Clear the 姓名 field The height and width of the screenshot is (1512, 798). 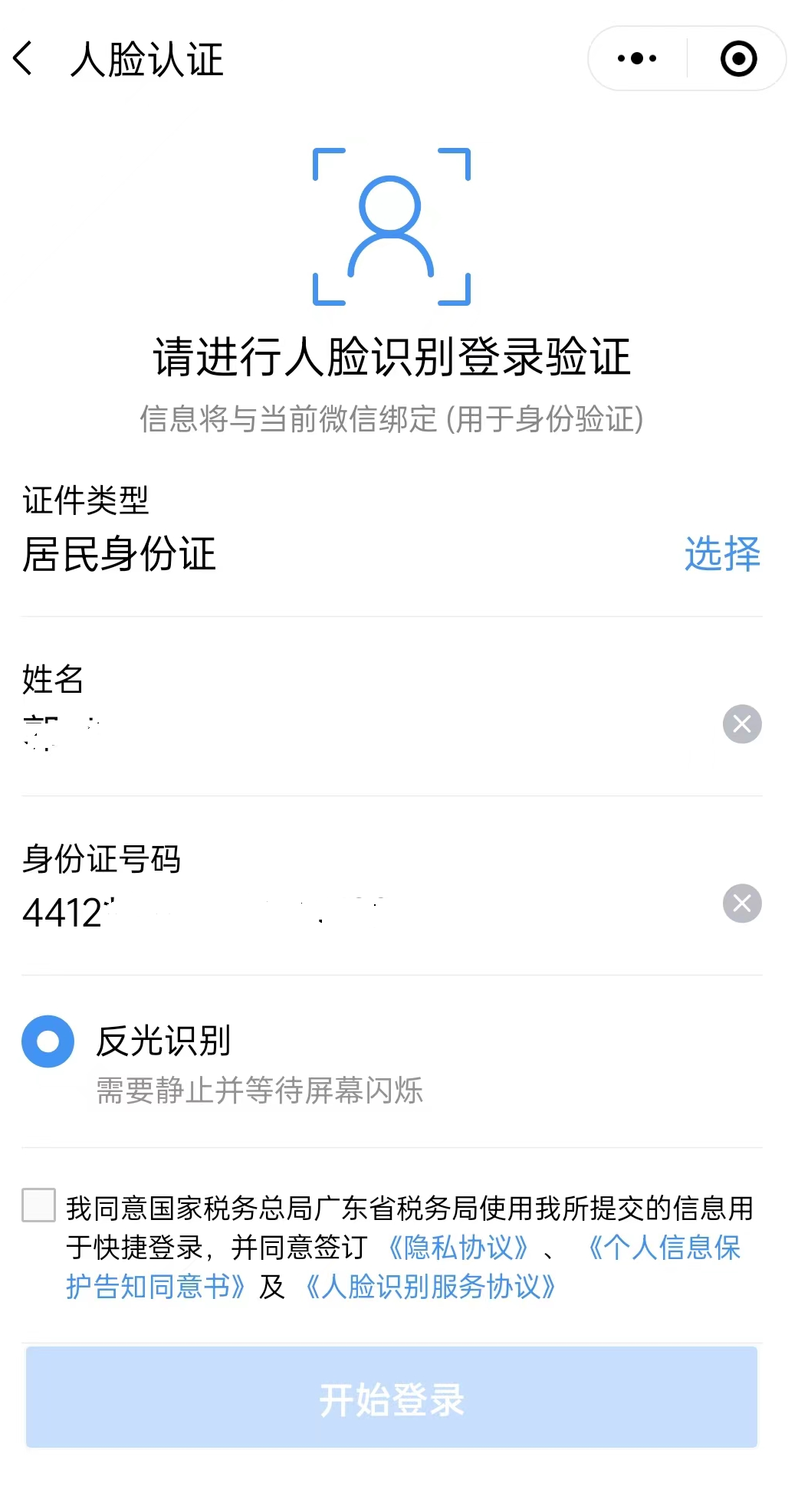742,724
